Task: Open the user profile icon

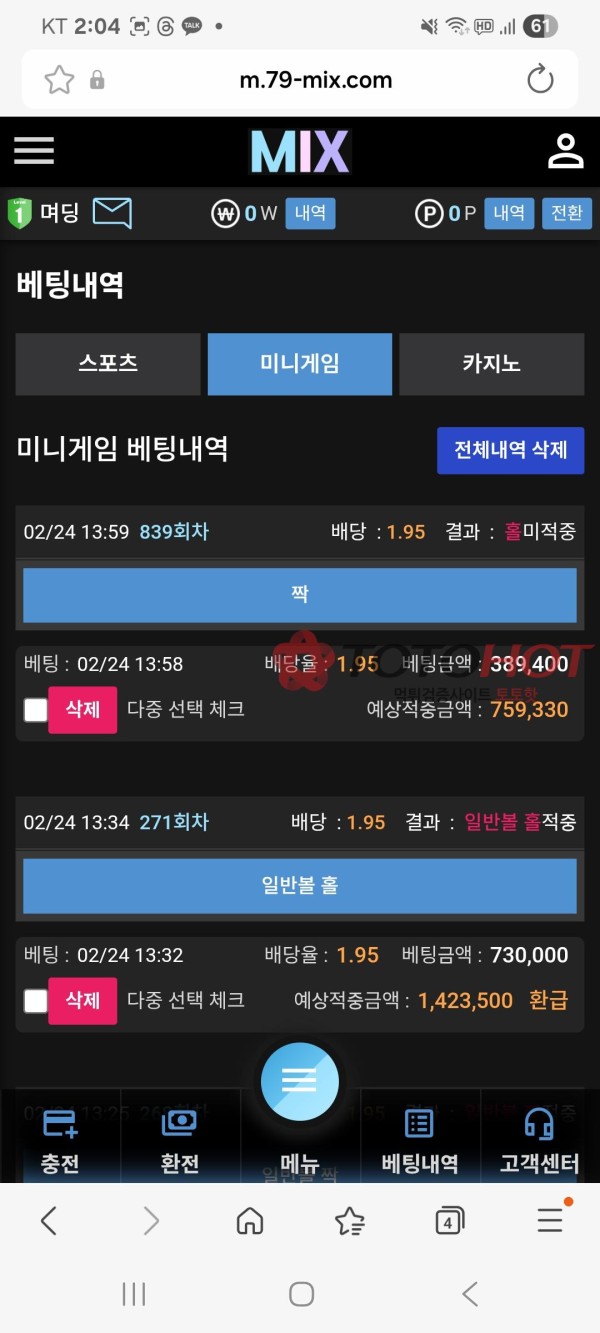Action: [565, 151]
